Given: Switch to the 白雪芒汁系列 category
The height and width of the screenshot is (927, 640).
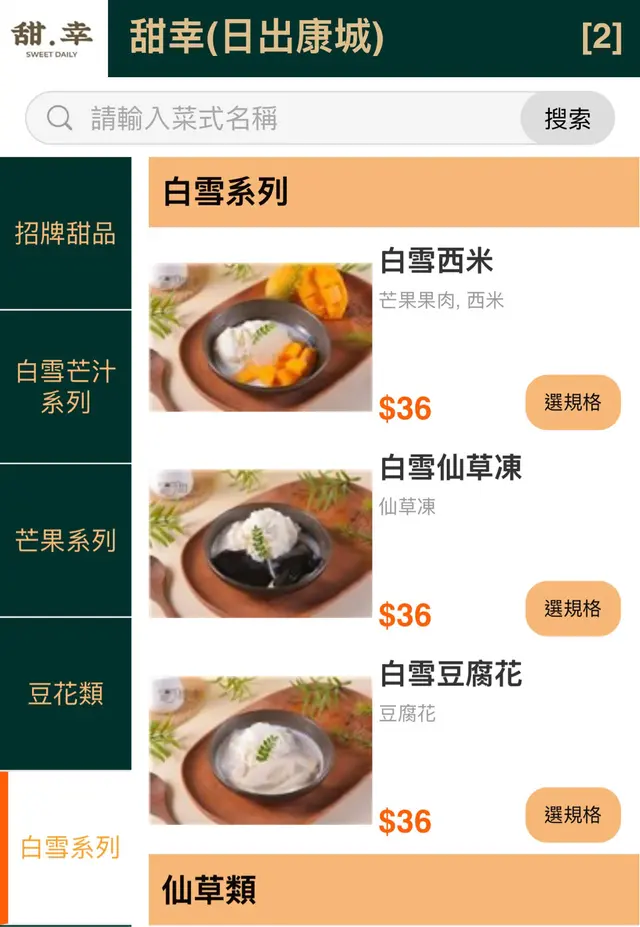Looking at the screenshot, I should coord(65,387).
